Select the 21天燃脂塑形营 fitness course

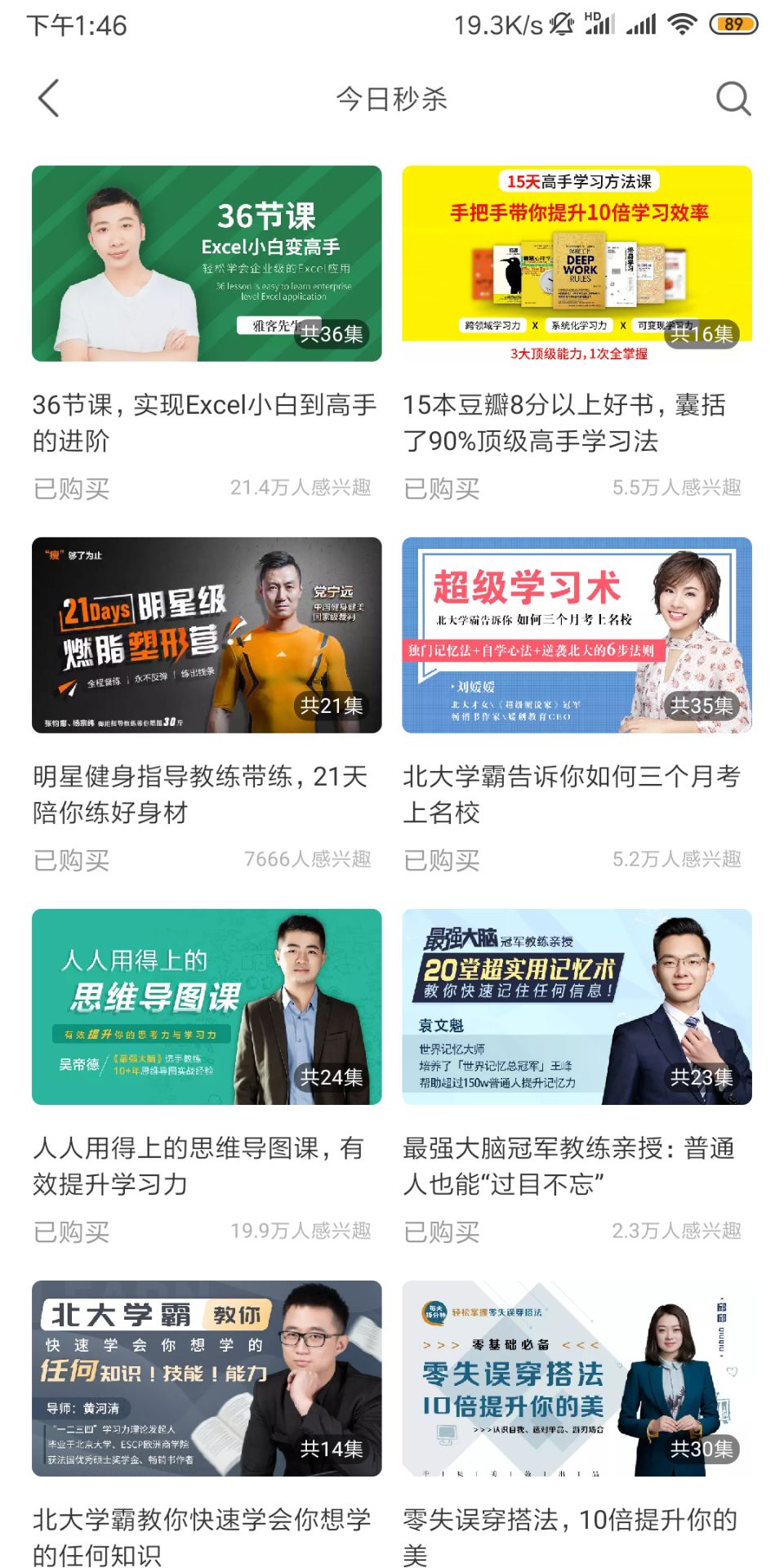(x=207, y=635)
